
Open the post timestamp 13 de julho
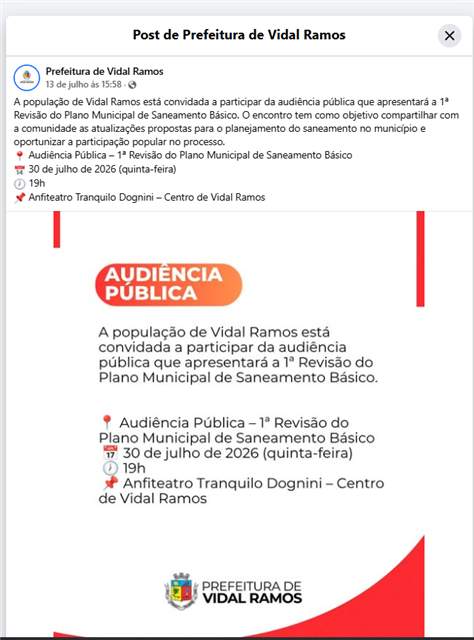(x=84, y=84)
